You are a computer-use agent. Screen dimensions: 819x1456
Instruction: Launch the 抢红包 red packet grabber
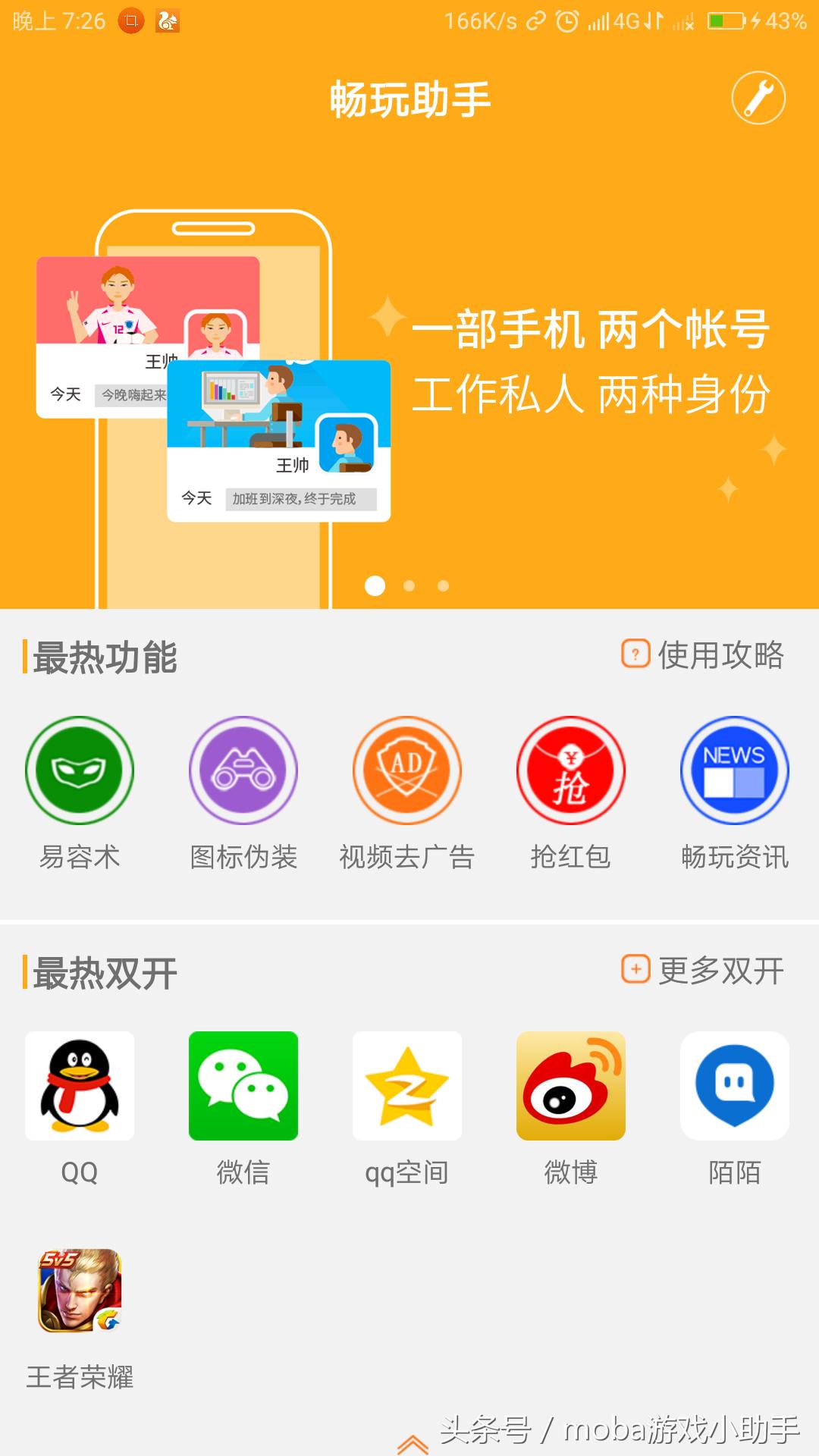point(571,770)
